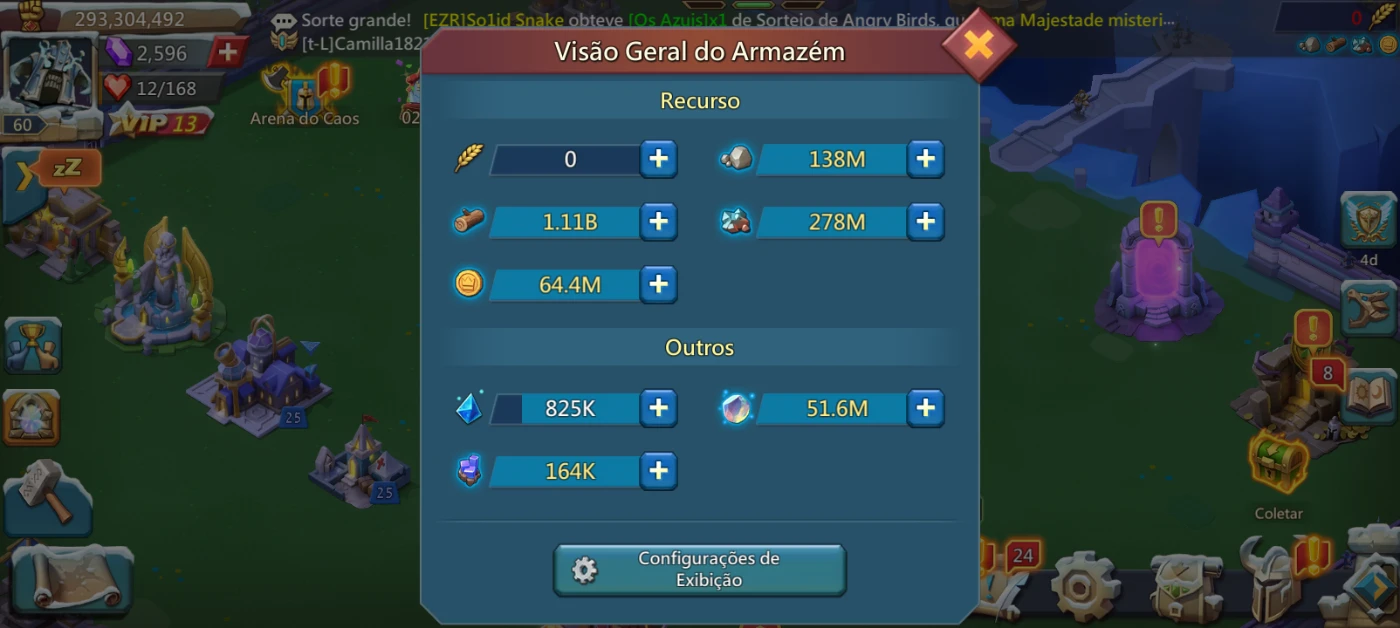Add stone next to 138M

925,159
